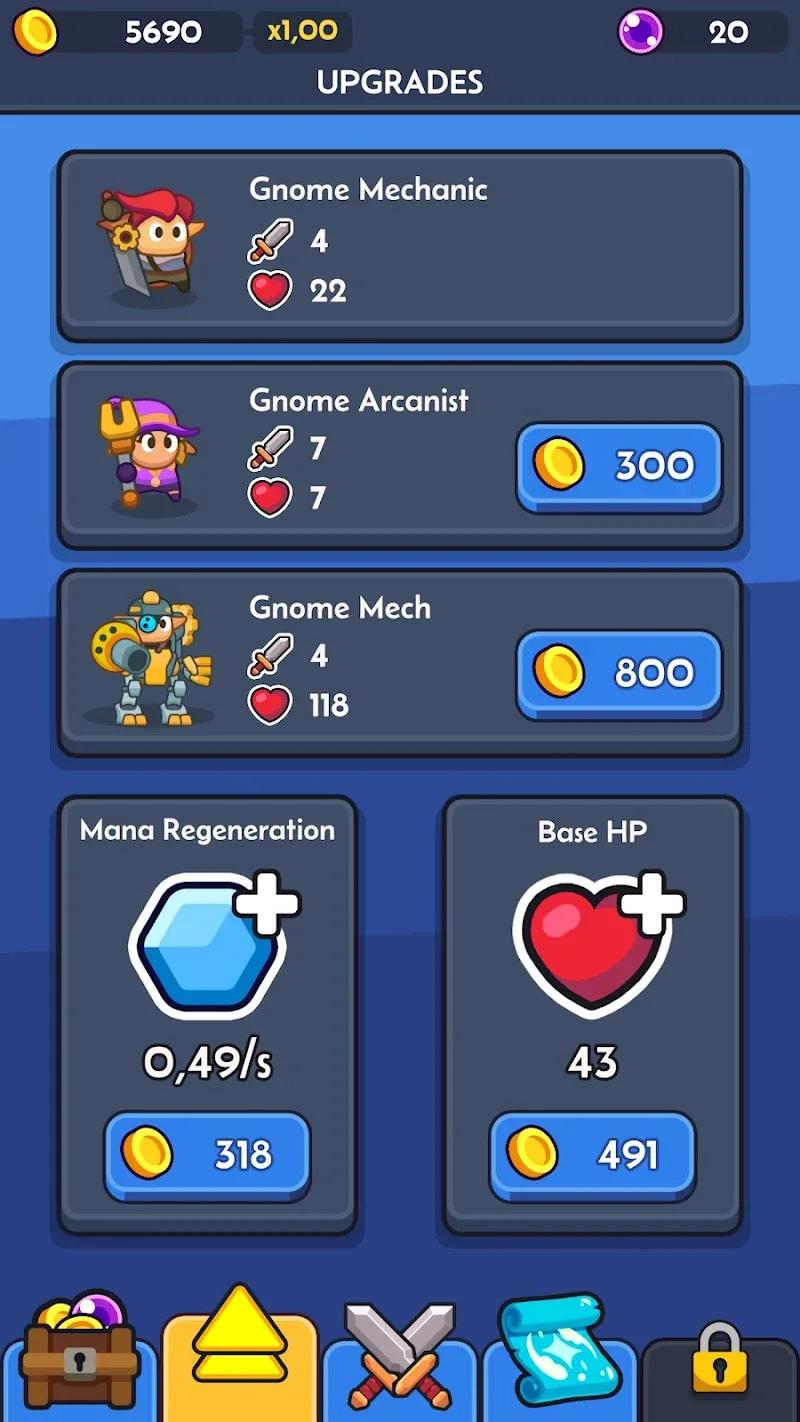Buy the Gnome Mech upgrade for 800
Image resolution: width=800 pixels, height=1422 pixels.
618,671
